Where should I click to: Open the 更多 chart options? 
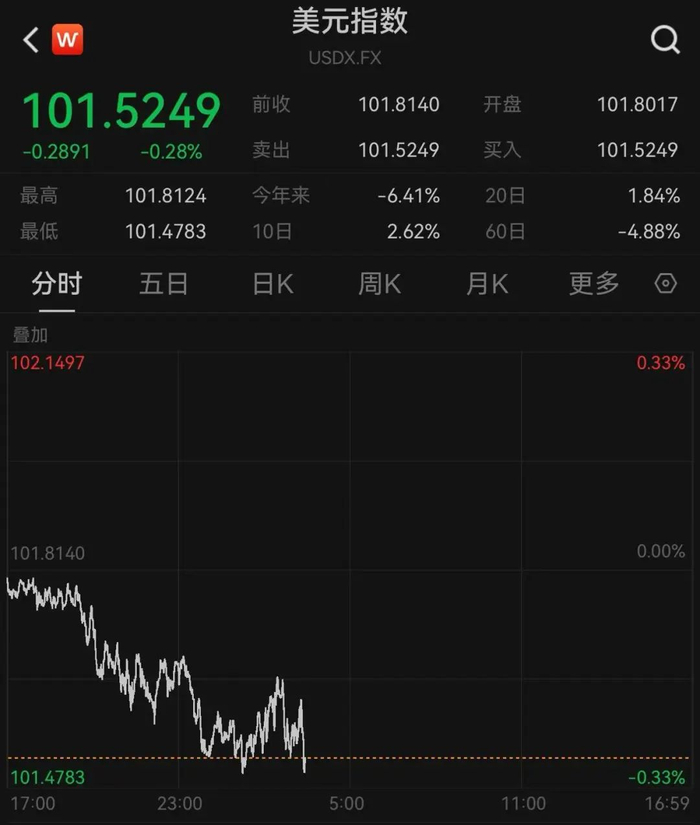click(x=594, y=284)
